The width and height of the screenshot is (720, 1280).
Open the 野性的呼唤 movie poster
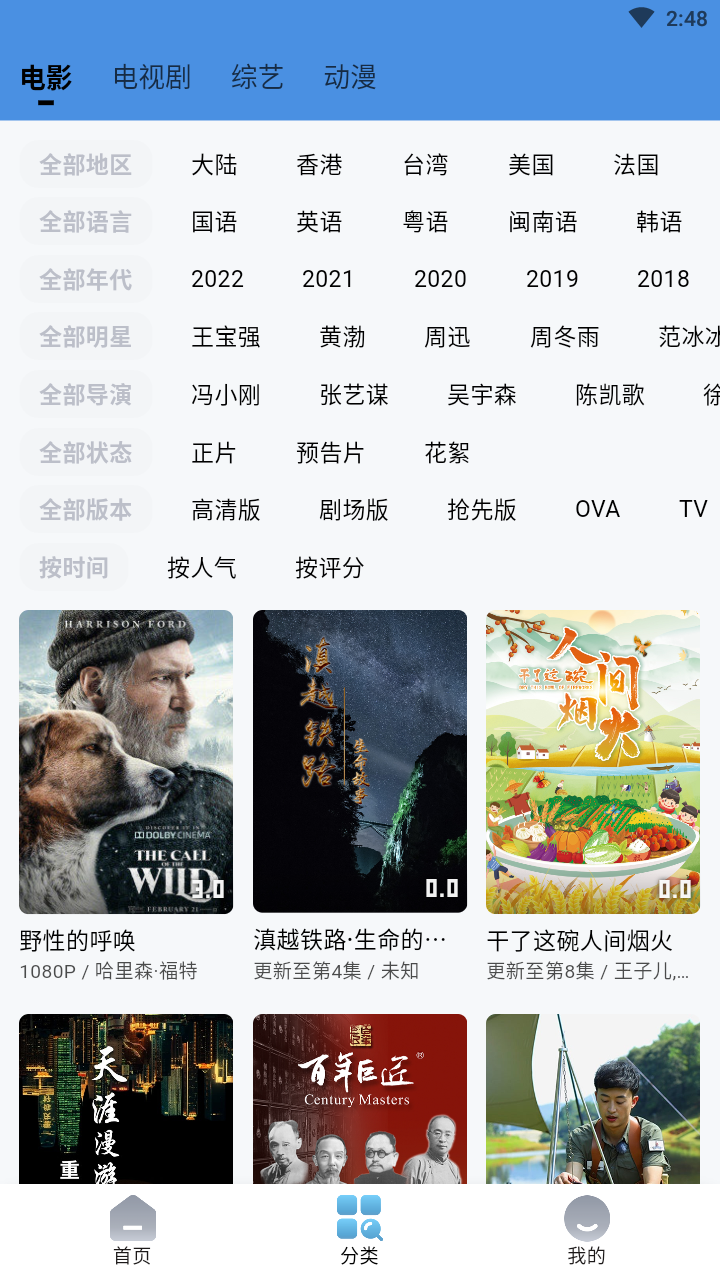pos(125,760)
